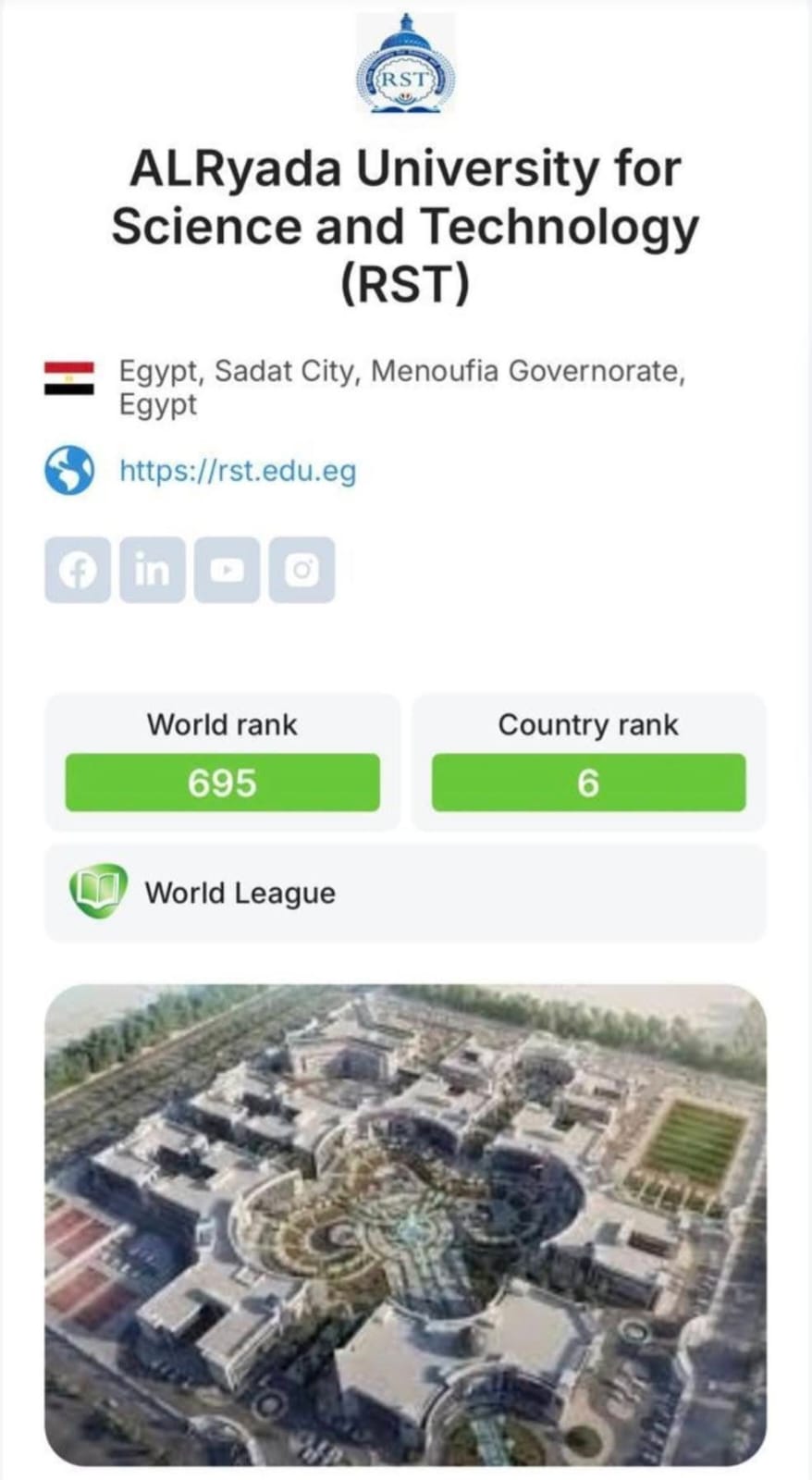Viewport: 812px width, 1480px height.
Task: Open the YouTube channel icon
Action: tap(227, 572)
